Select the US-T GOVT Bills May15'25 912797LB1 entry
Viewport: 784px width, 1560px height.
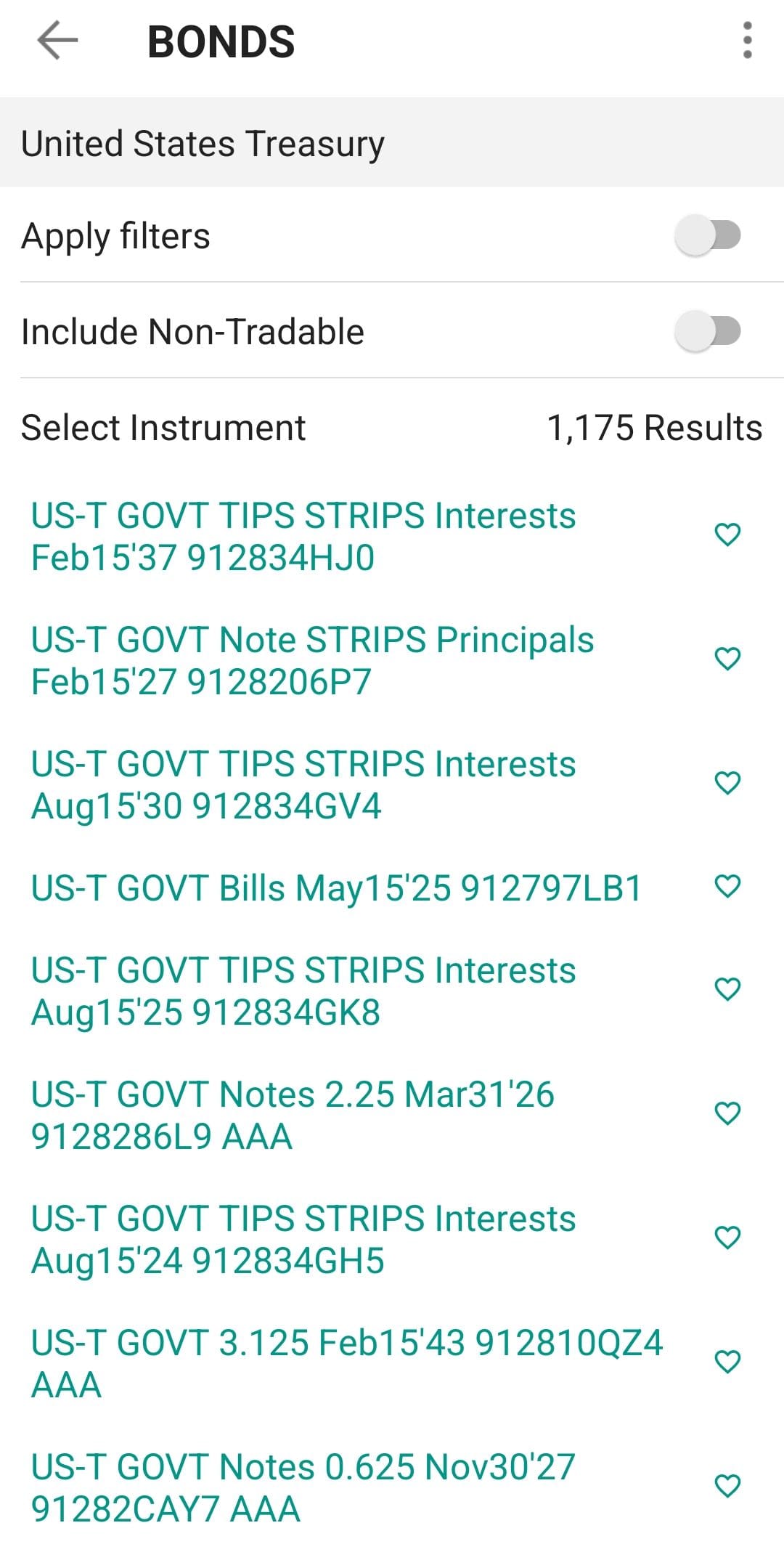coord(335,887)
